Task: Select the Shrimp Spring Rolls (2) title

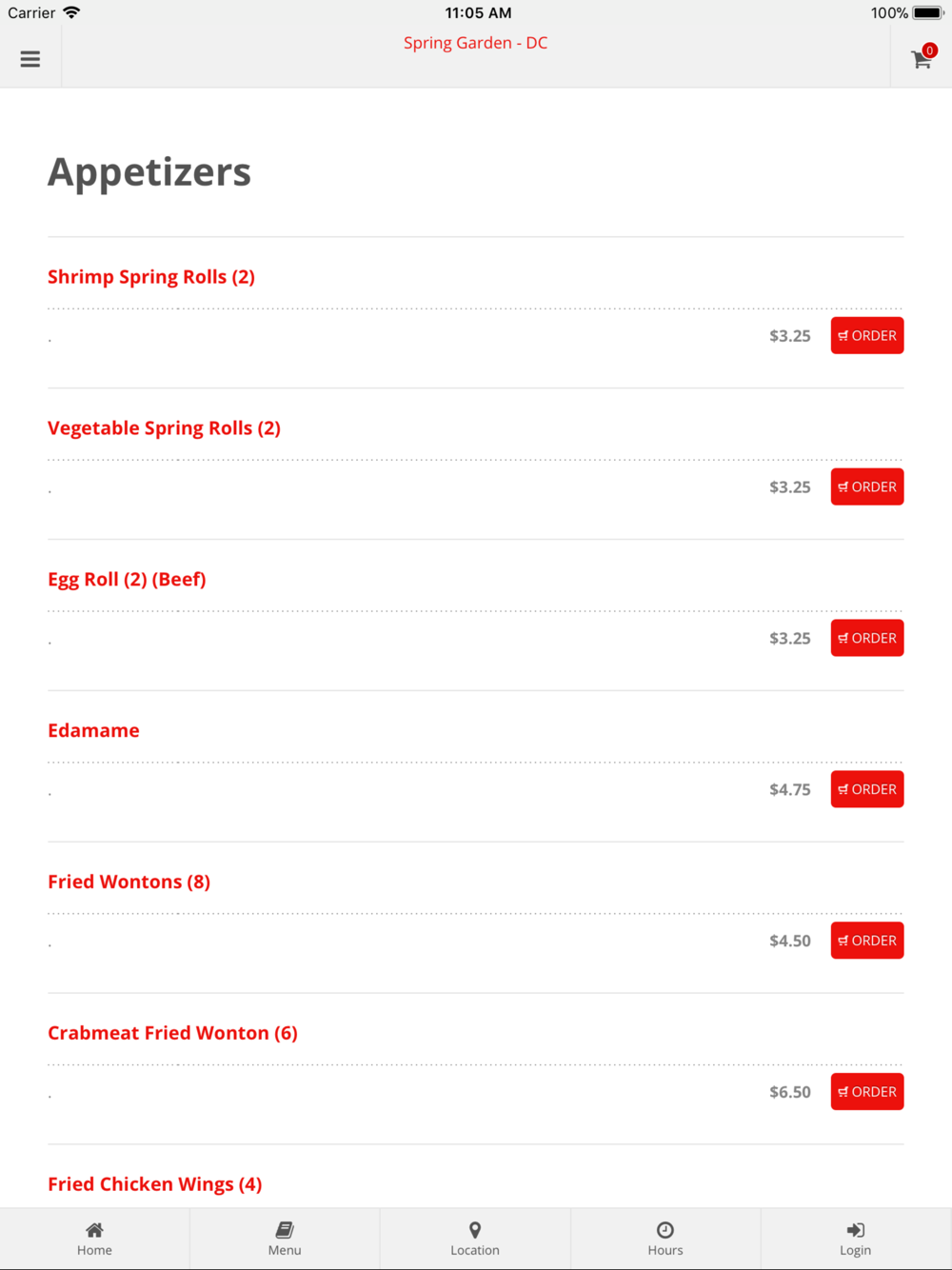Action: click(x=151, y=277)
